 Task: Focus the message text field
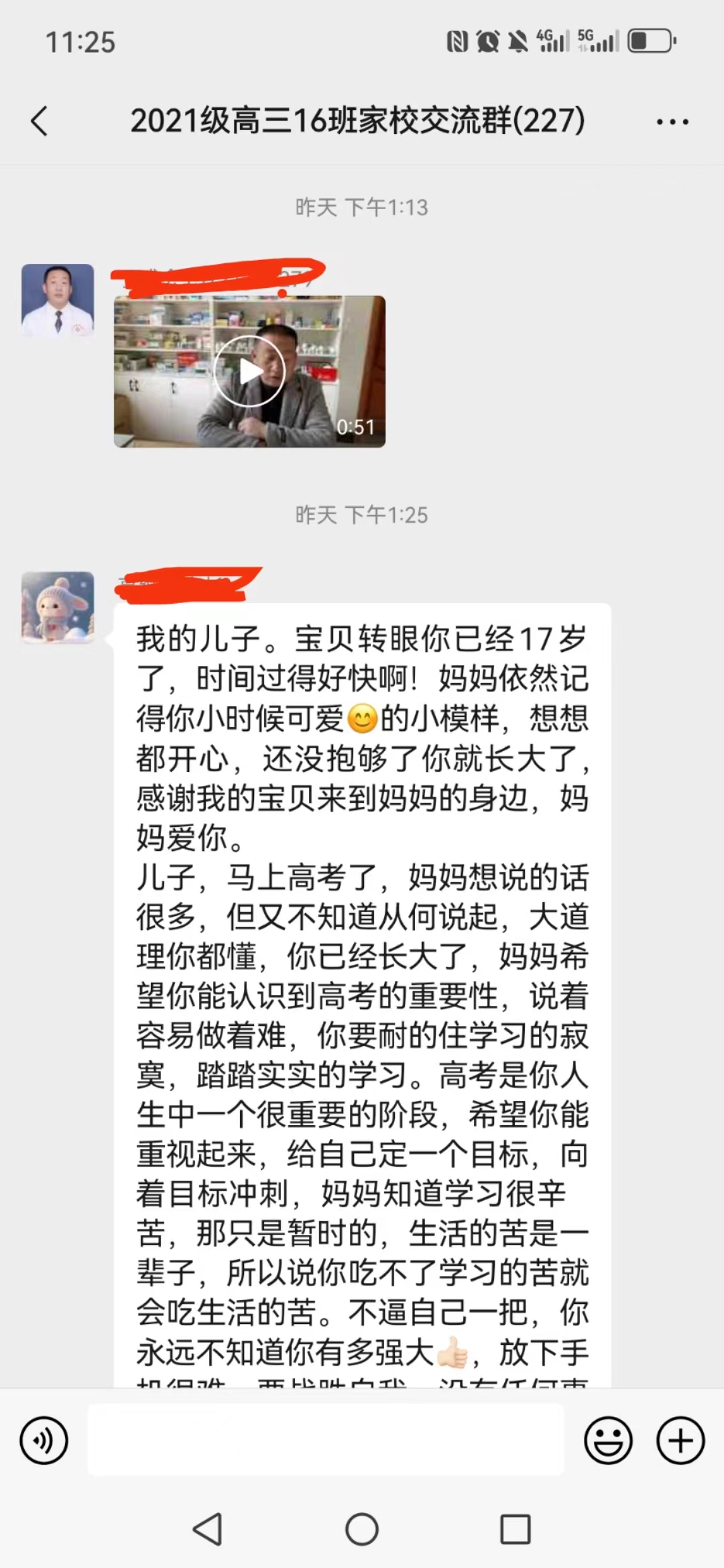tap(326, 1440)
